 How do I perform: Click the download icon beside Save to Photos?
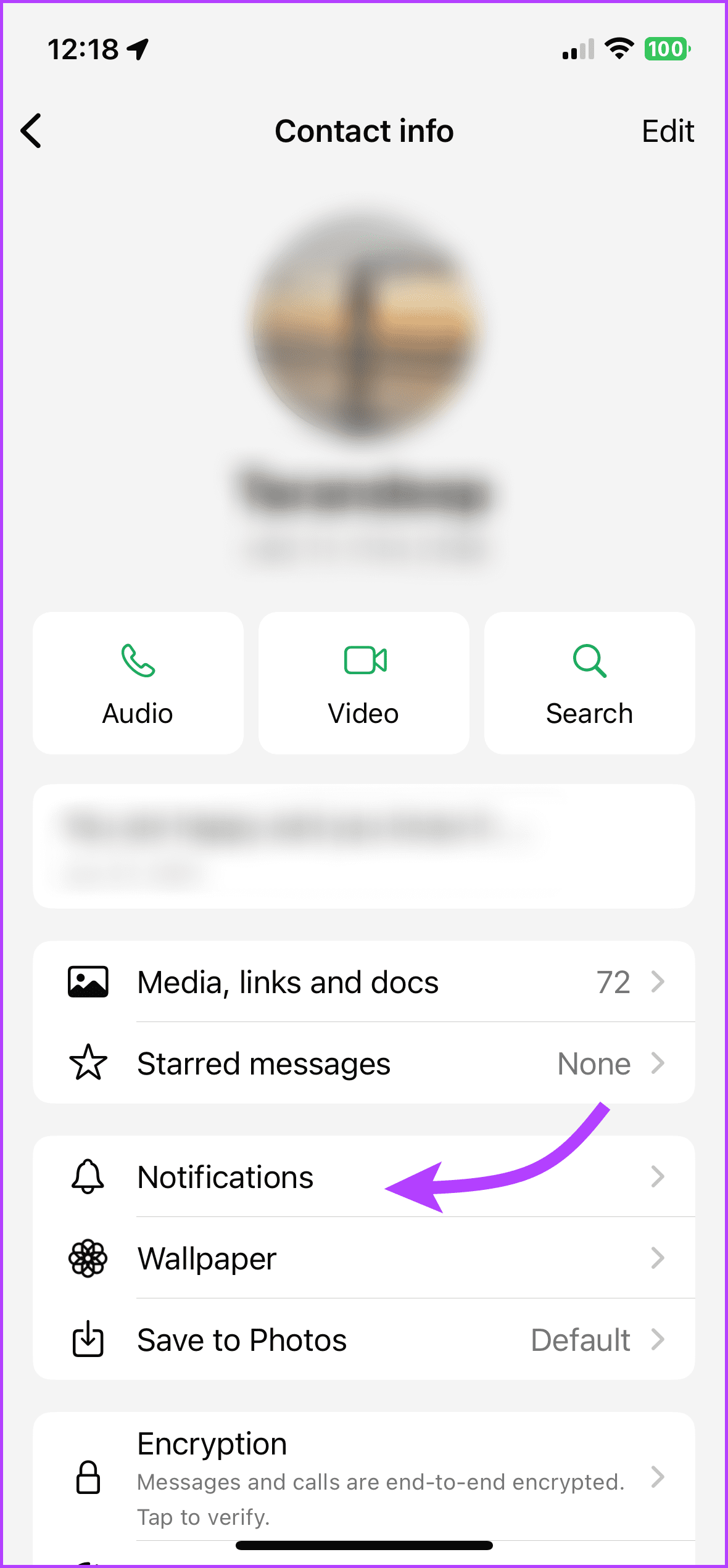pyautogui.click(x=88, y=1340)
